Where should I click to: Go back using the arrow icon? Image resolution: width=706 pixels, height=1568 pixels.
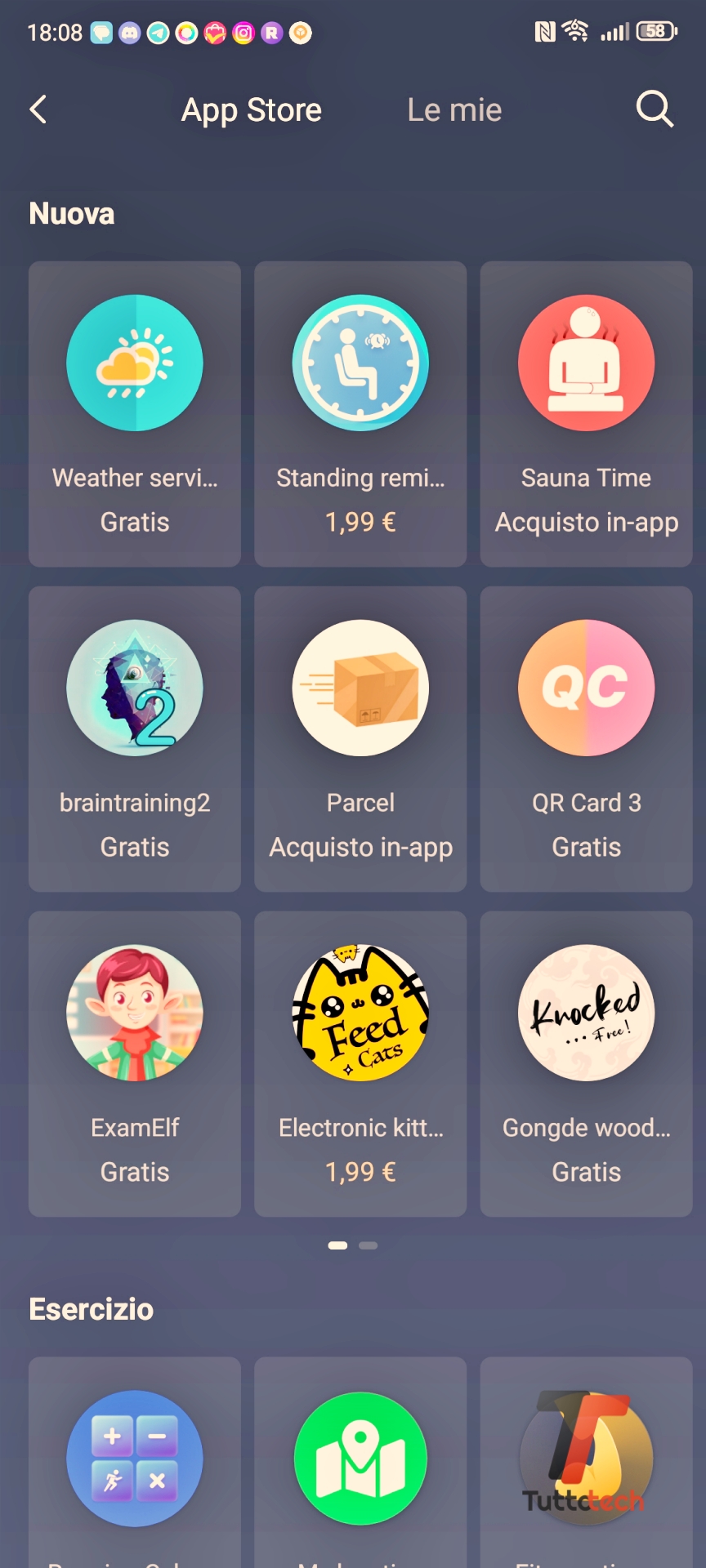point(38,109)
